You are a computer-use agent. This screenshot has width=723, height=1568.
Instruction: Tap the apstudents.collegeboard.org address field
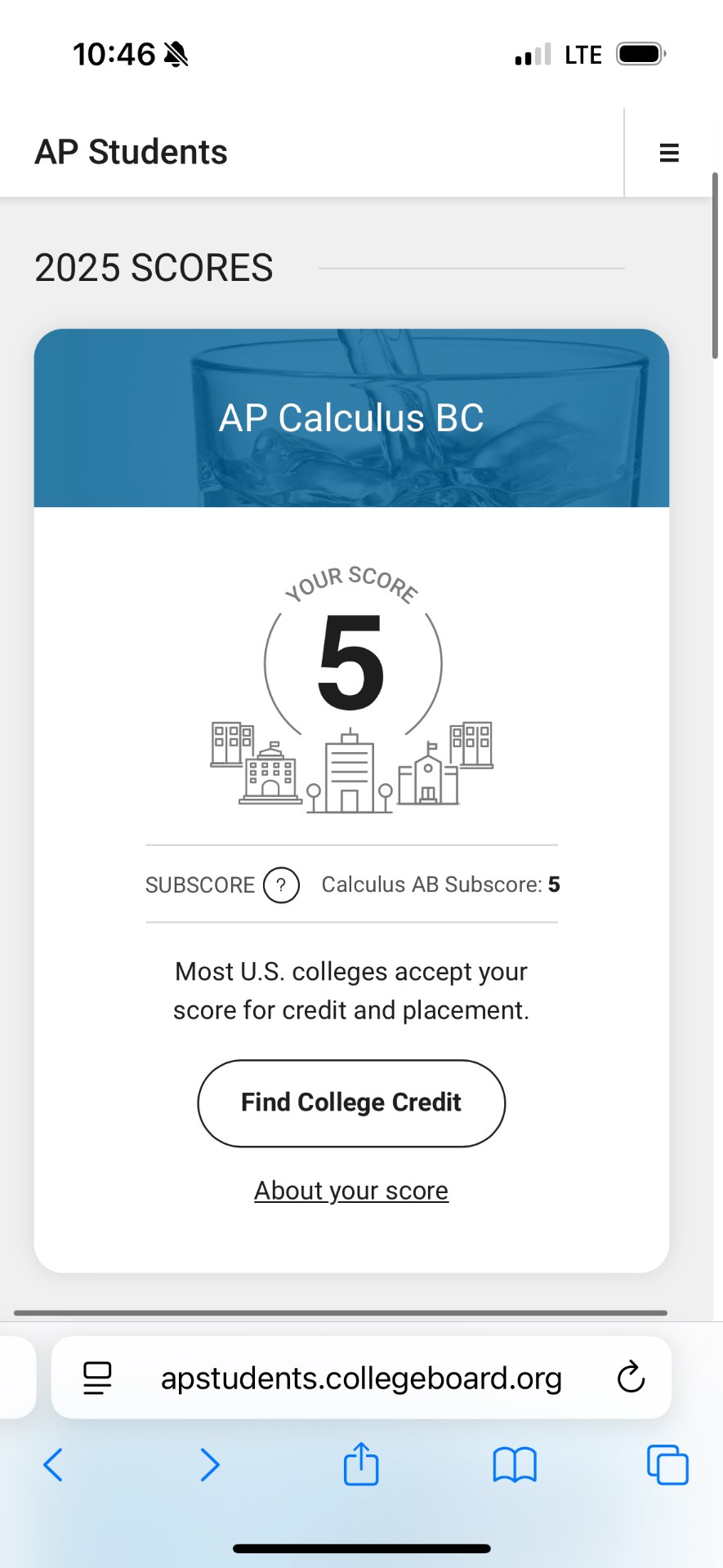click(x=361, y=1378)
